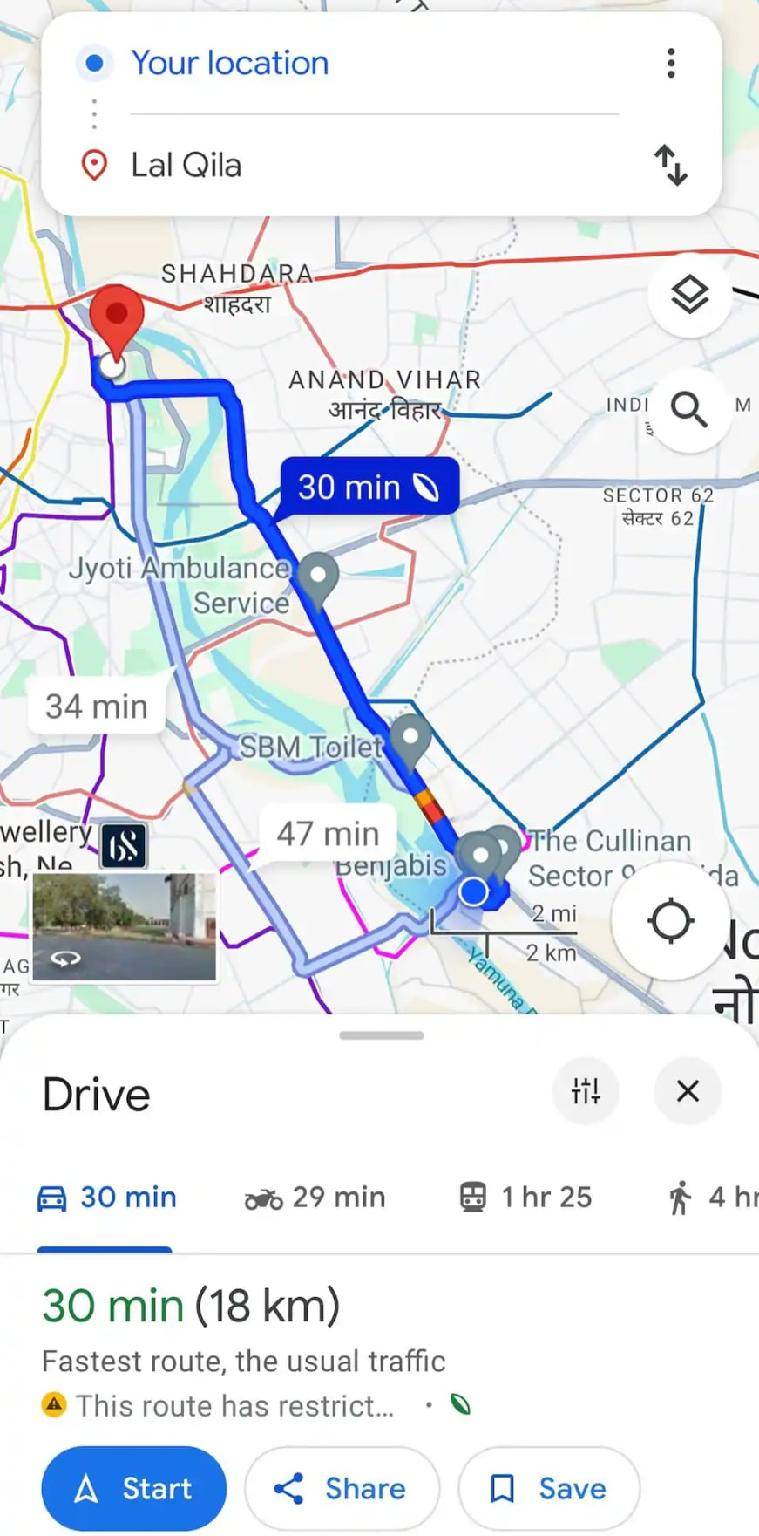Switch to transit 1 hr 25 mode
The image size is (759, 1536).
526,1197
